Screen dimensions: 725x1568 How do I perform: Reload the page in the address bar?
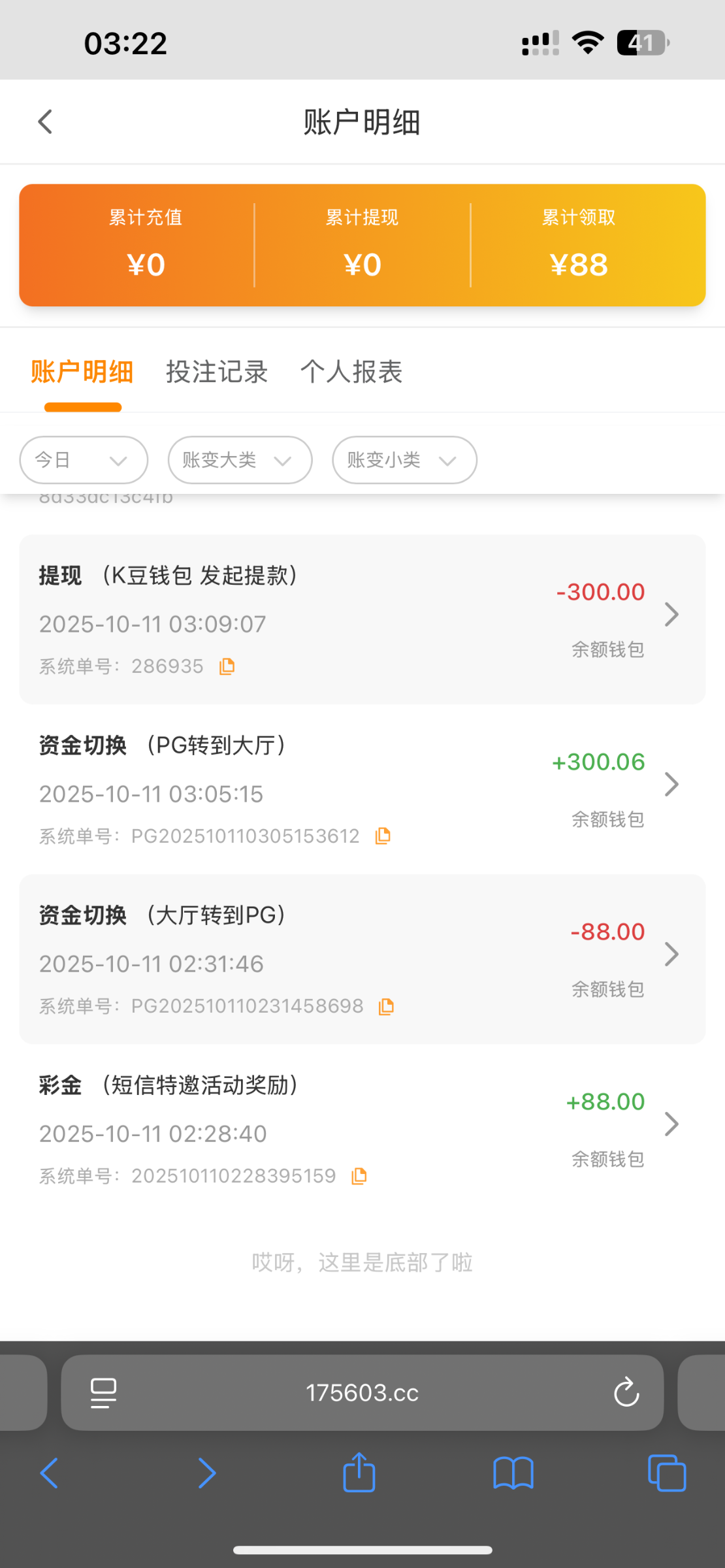click(x=626, y=1392)
